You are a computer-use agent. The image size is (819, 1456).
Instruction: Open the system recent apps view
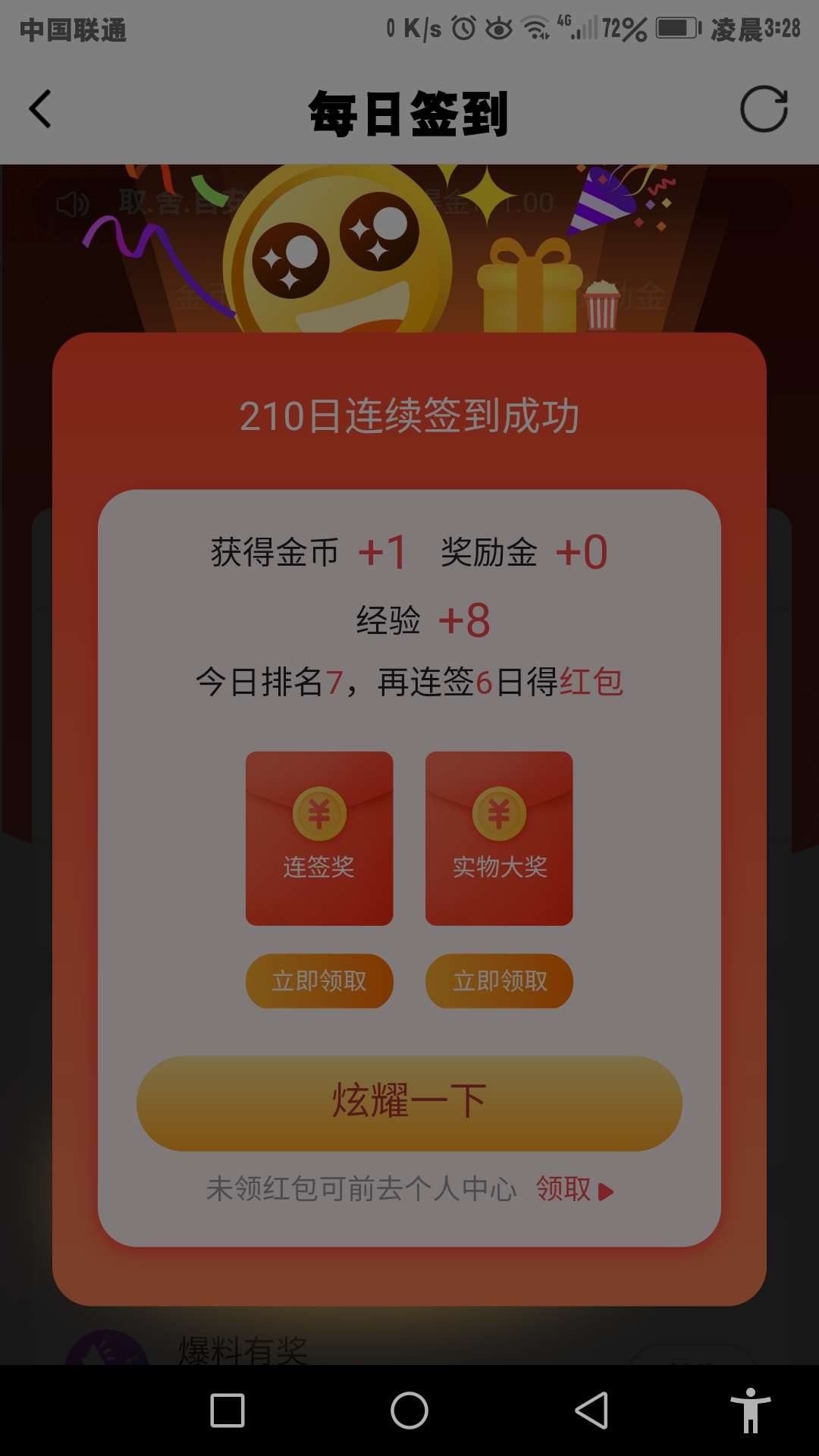tap(227, 1410)
